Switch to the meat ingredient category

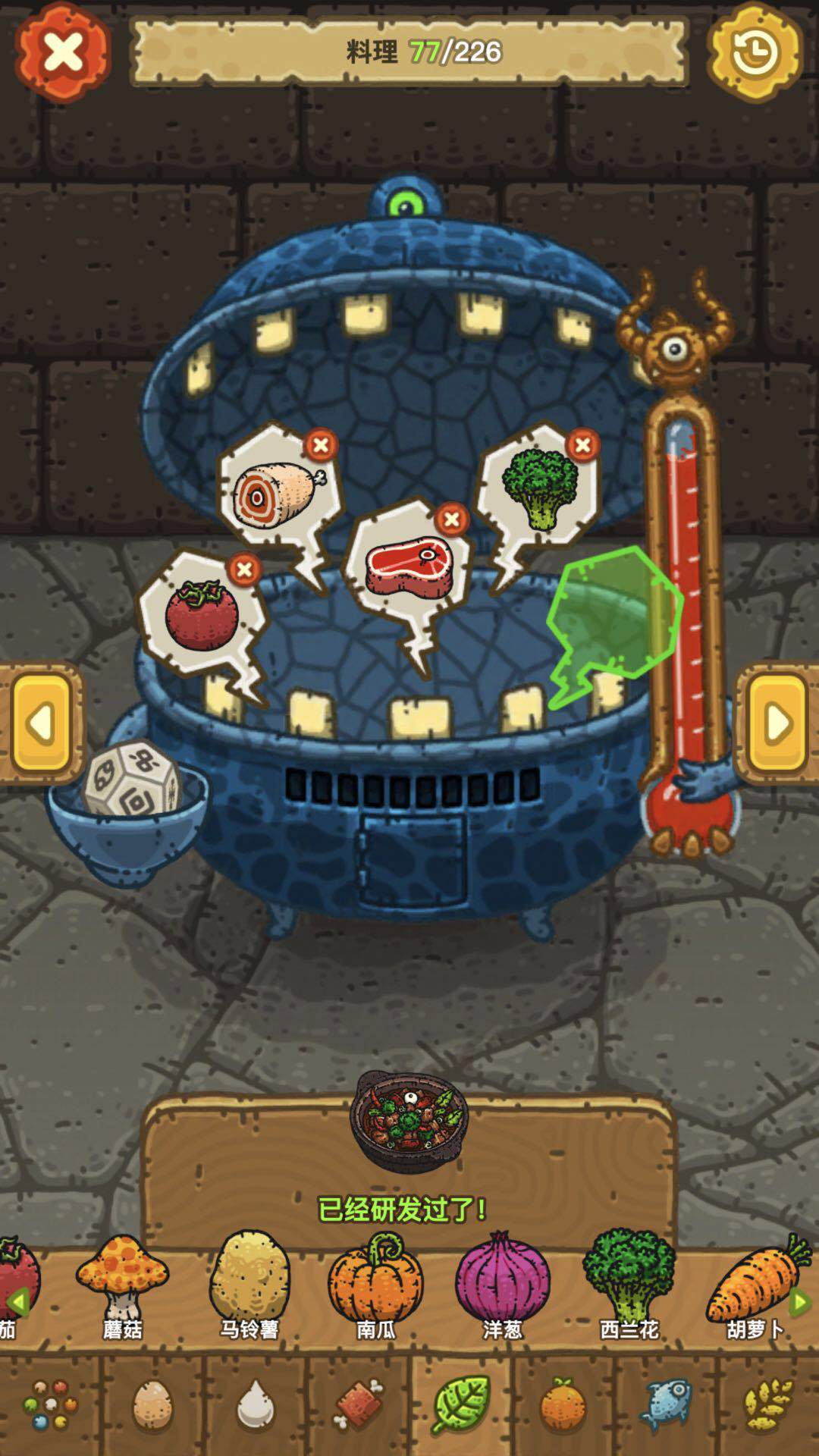pos(358,1404)
